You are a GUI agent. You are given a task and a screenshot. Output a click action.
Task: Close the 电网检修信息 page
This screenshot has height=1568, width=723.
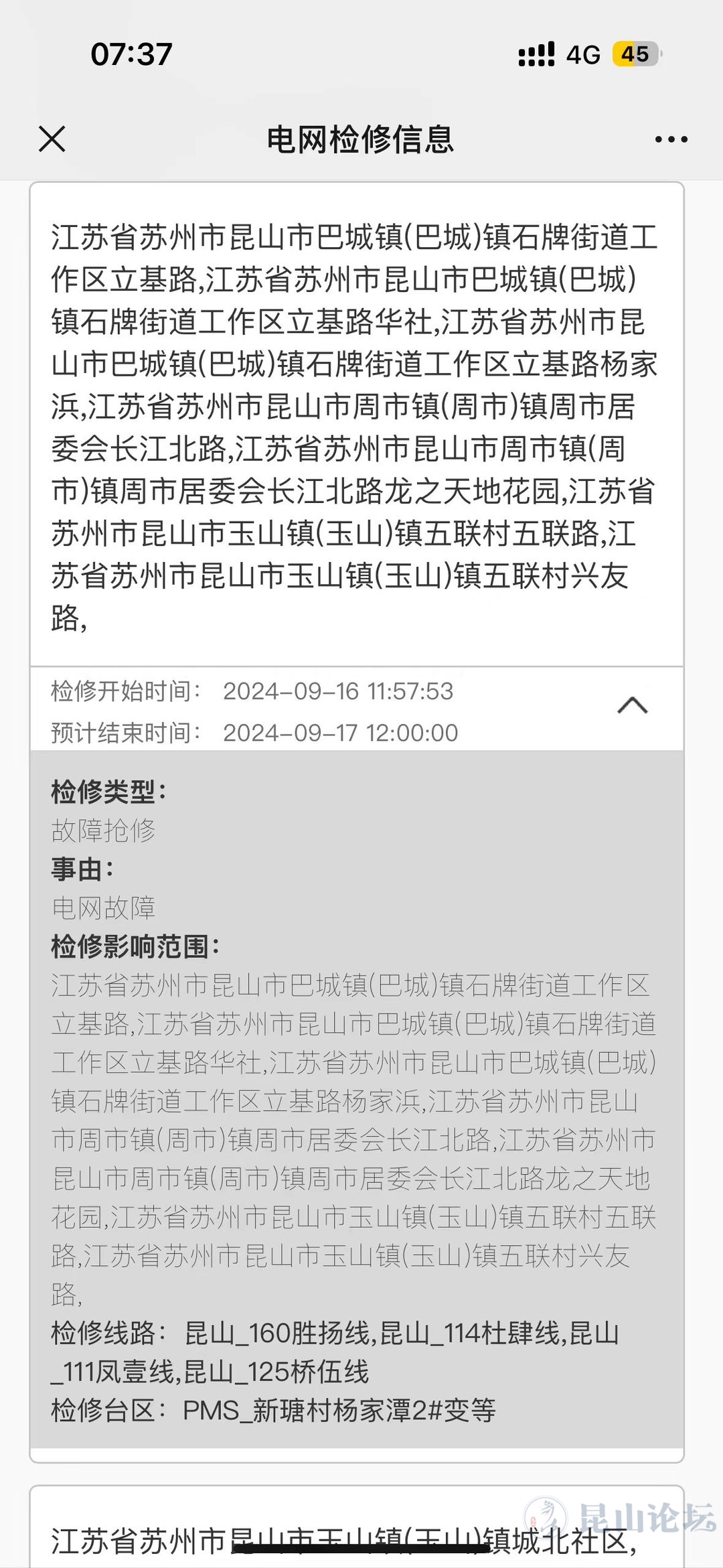pyautogui.click(x=52, y=139)
